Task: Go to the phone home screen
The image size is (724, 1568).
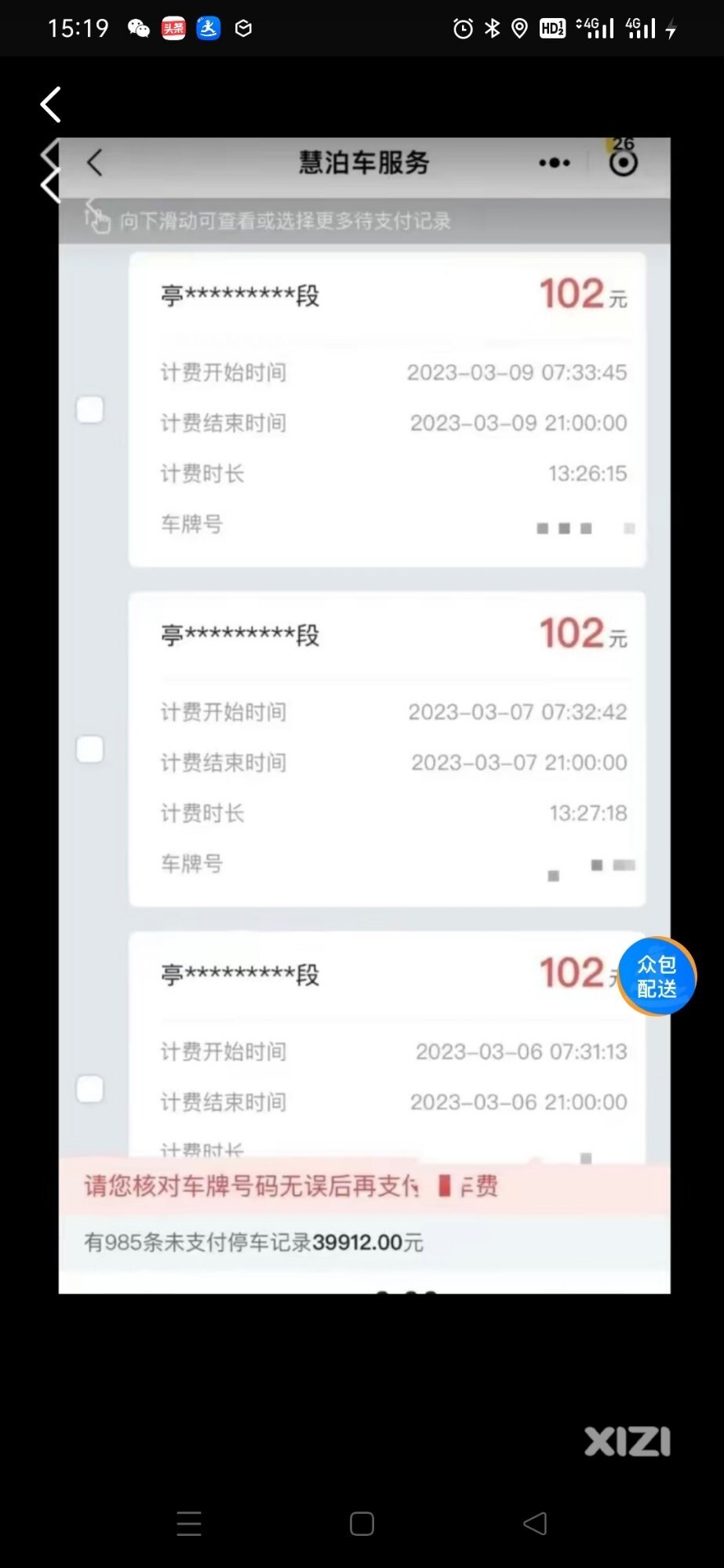Action: click(362, 1523)
